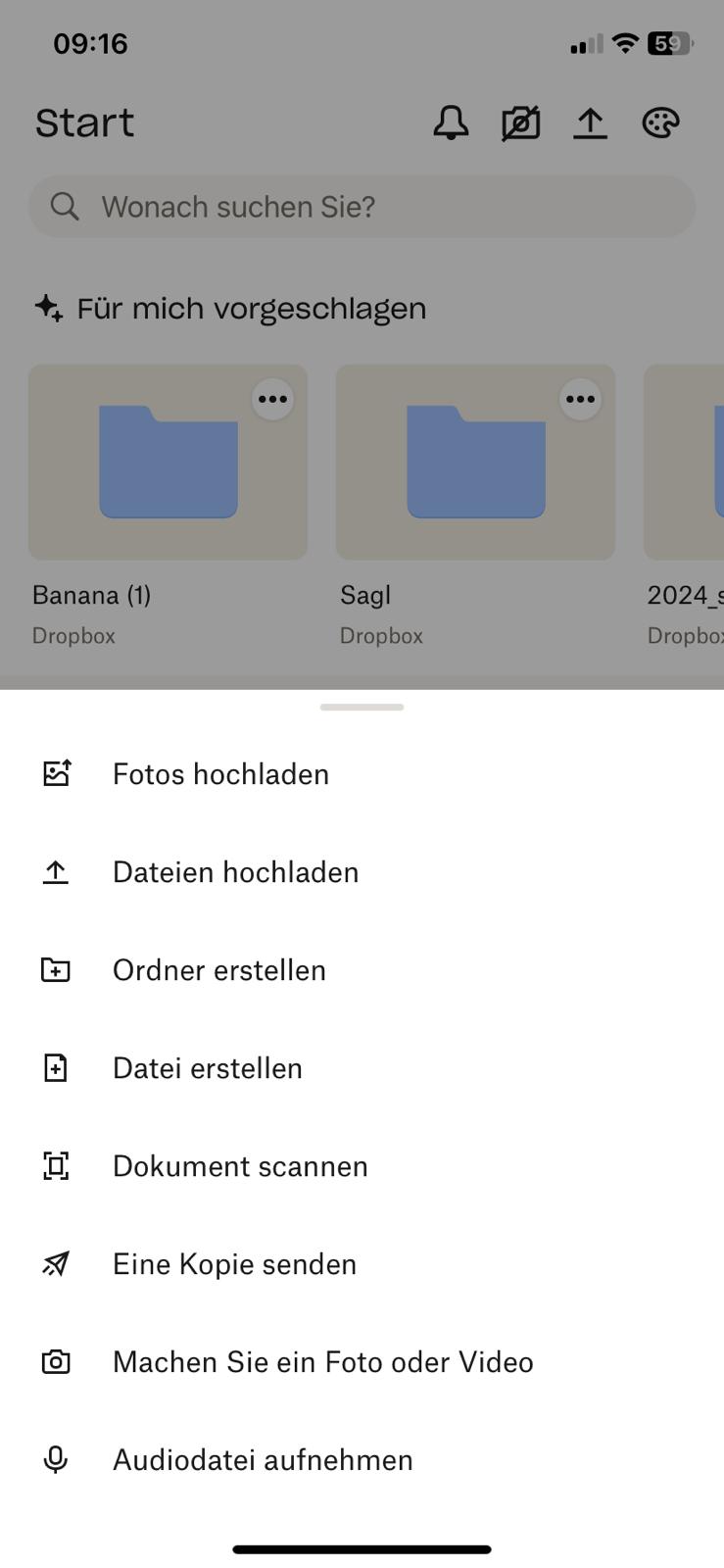Choose Dateien hochladen from the action sheet
This screenshot has height=1568, width=724.
tap(235, 871)
